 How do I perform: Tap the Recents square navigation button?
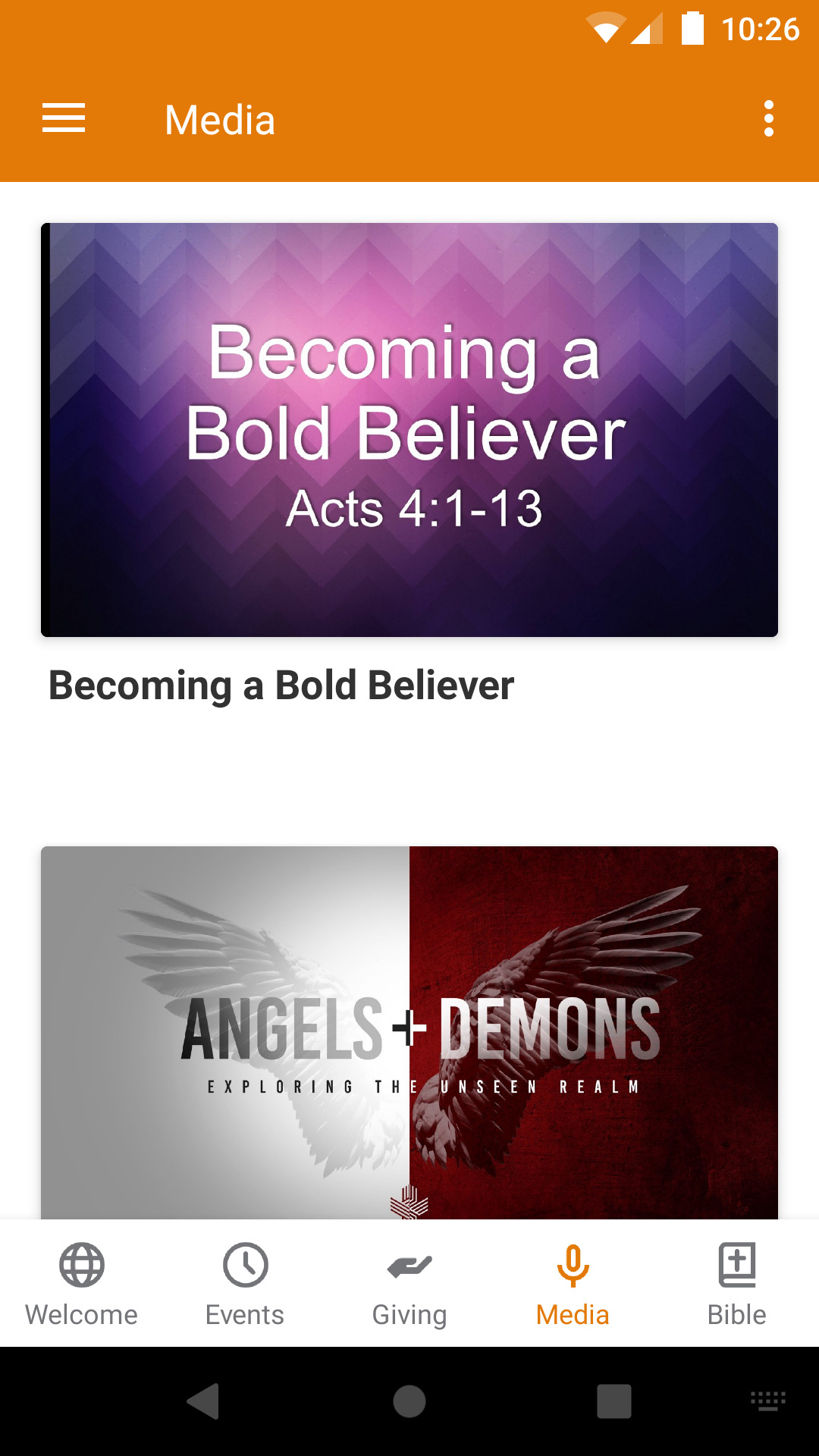[x=613, y=1399]
